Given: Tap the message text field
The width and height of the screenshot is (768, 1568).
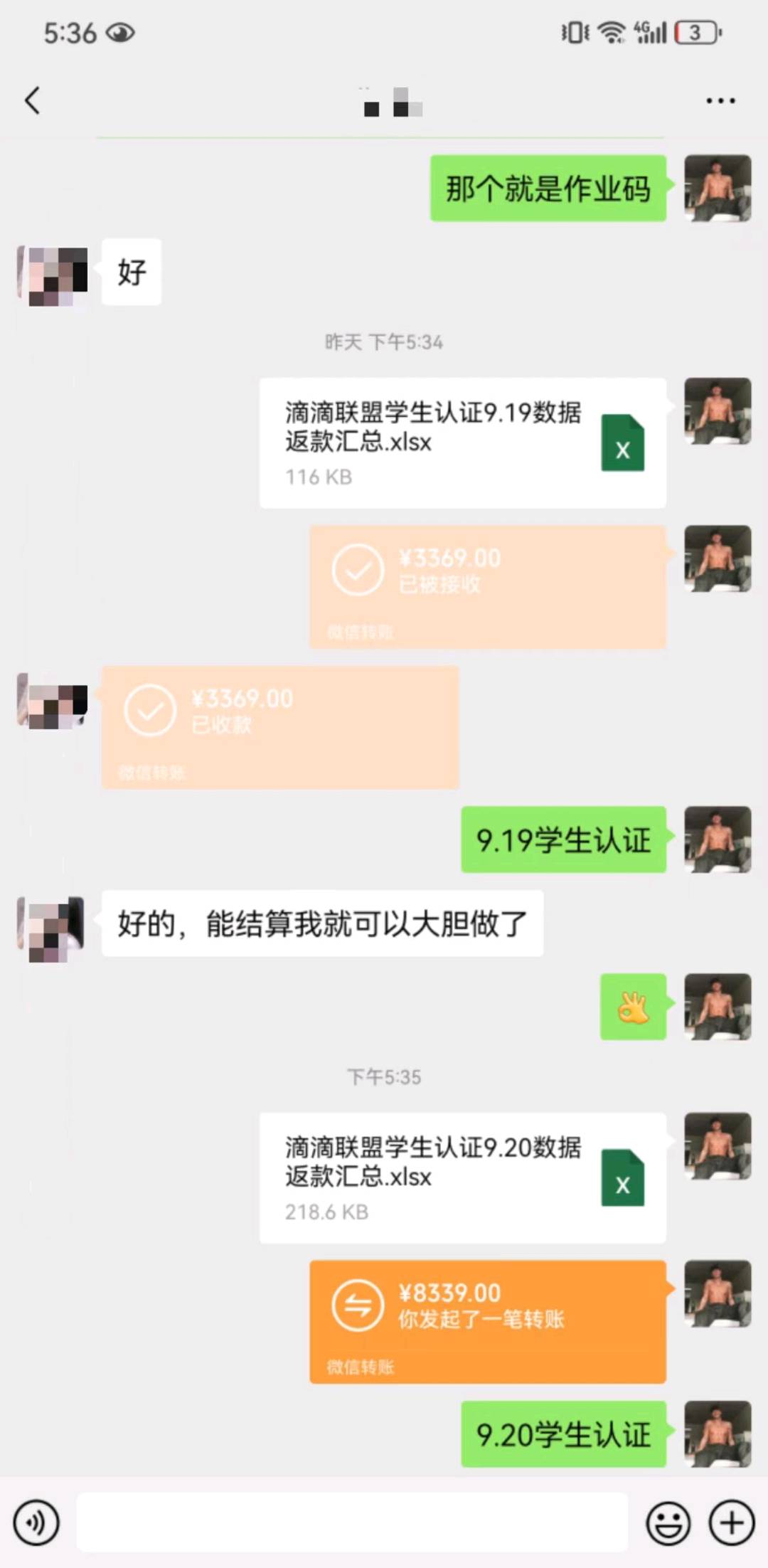Looking at the screenshot, I should [x=352, y=1522].
